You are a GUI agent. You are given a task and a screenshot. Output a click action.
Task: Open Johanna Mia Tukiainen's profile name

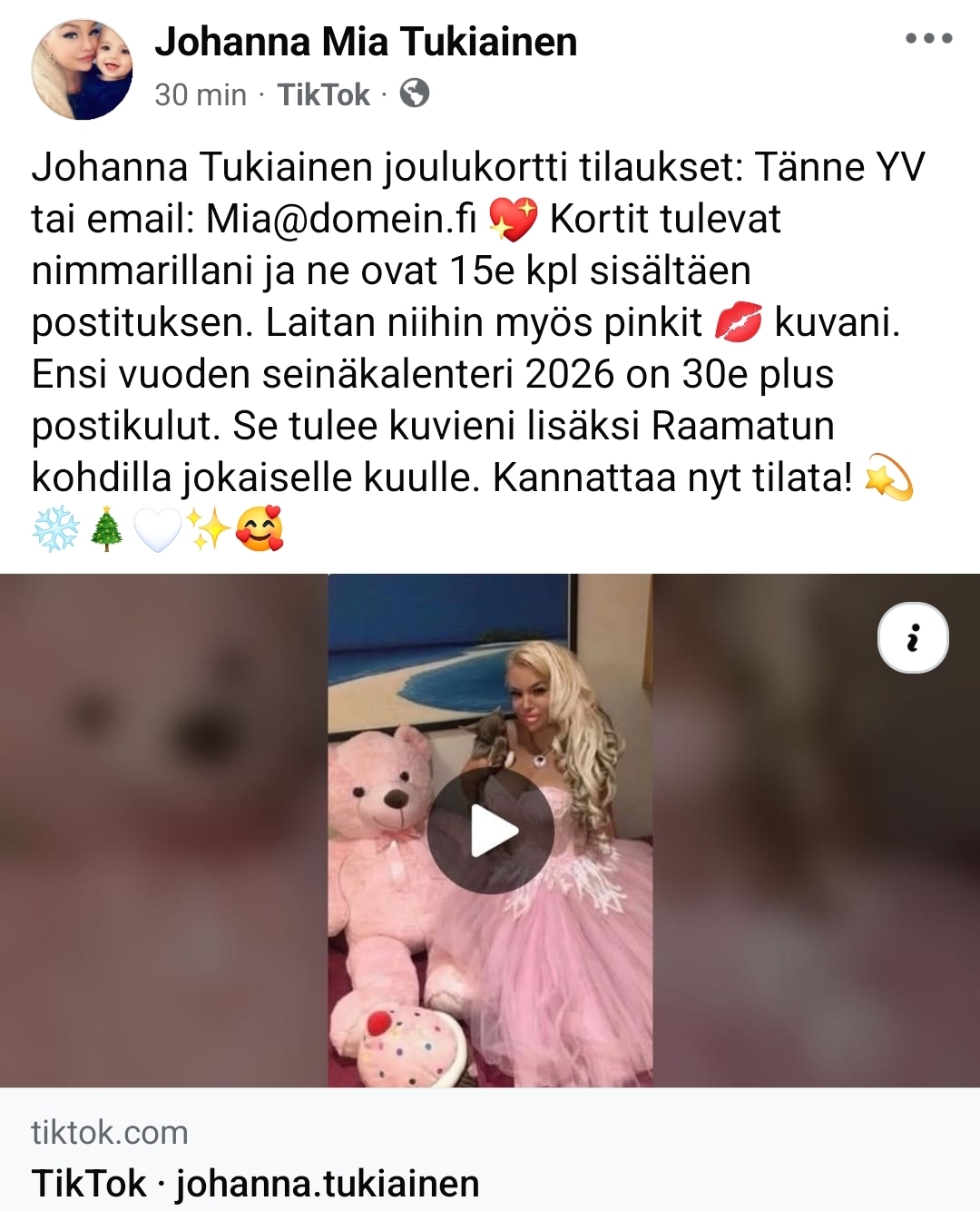pos(366,42)
